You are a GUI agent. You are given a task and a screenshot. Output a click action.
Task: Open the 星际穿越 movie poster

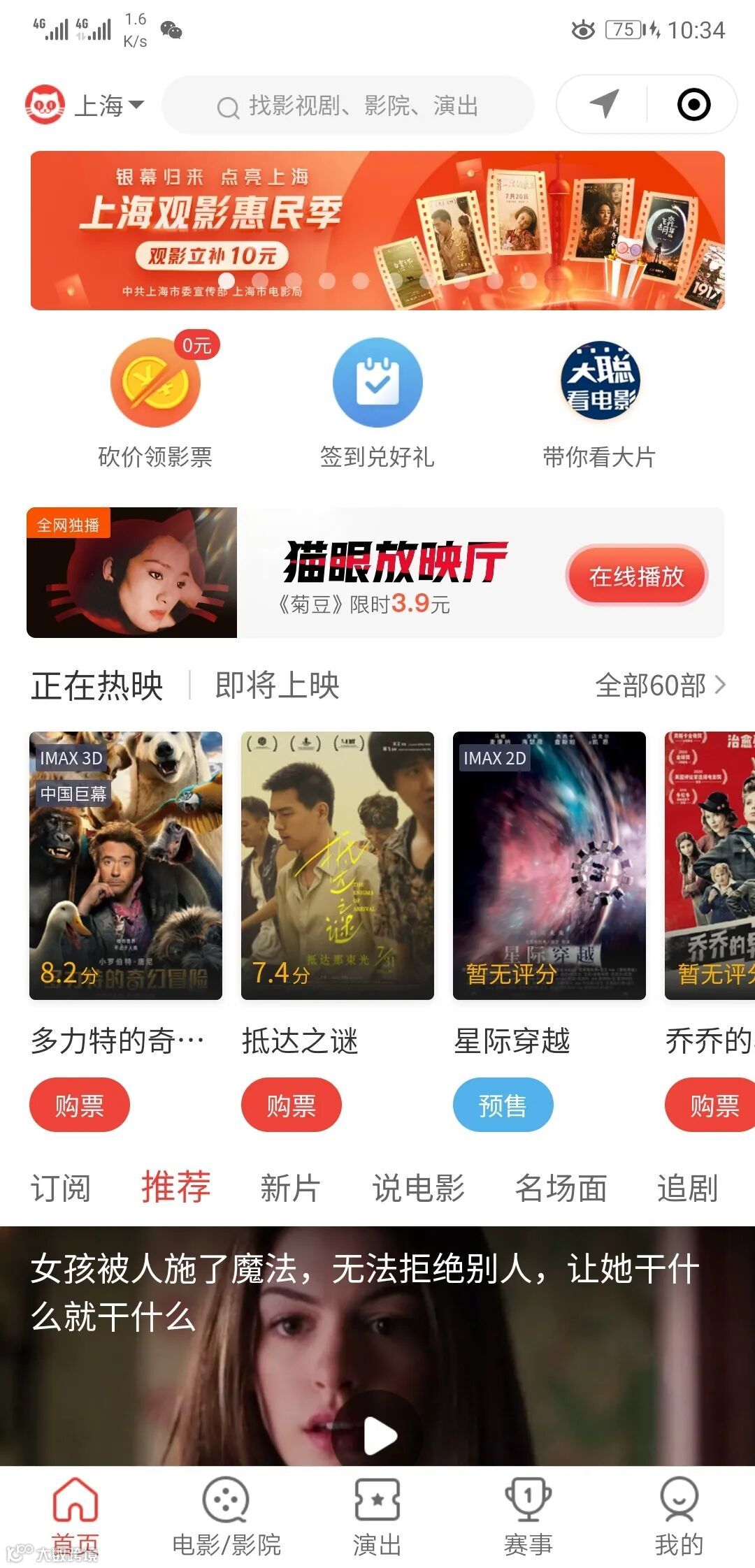click(x=549, y=865)
